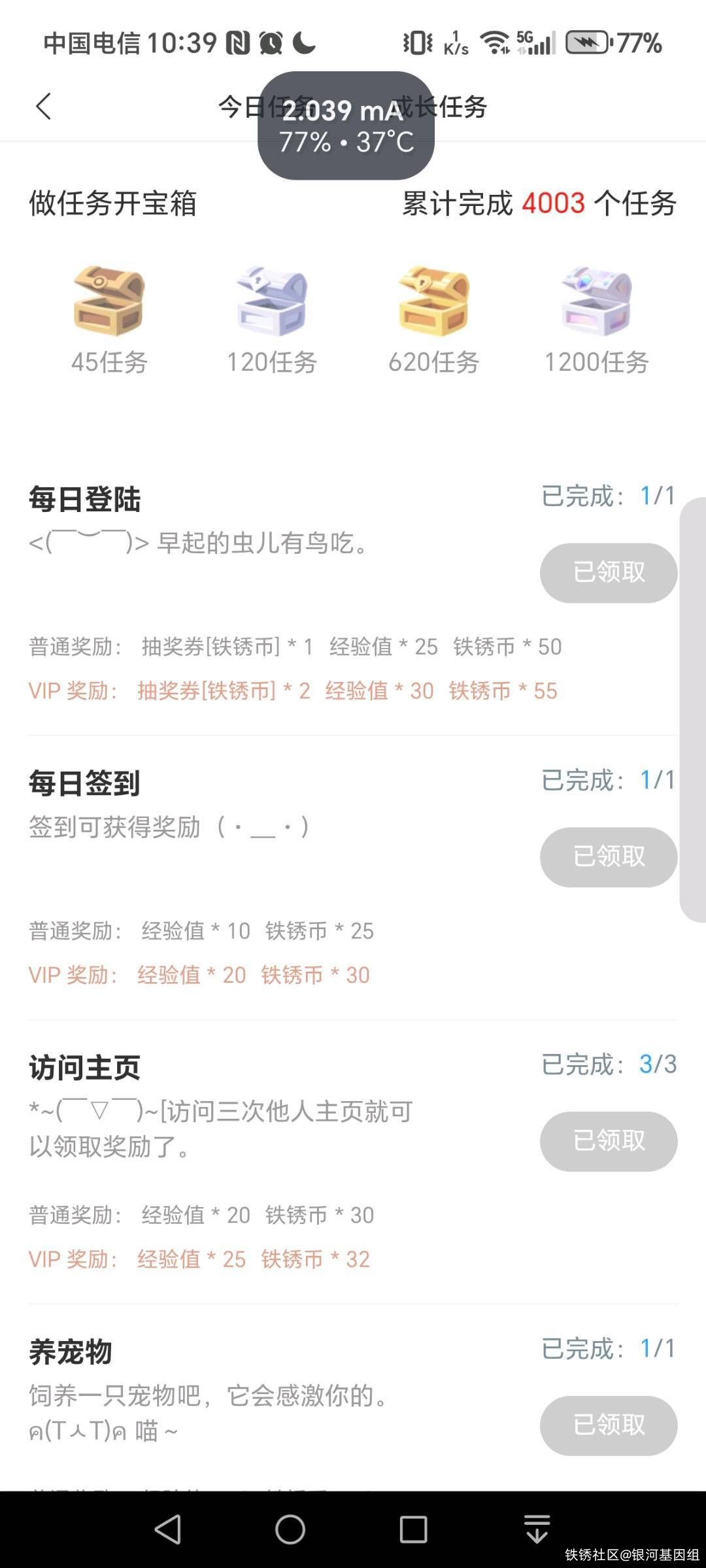Switch to the 成长任务 tab
This screenshot has height=1568, width=706.
point(458,107)
